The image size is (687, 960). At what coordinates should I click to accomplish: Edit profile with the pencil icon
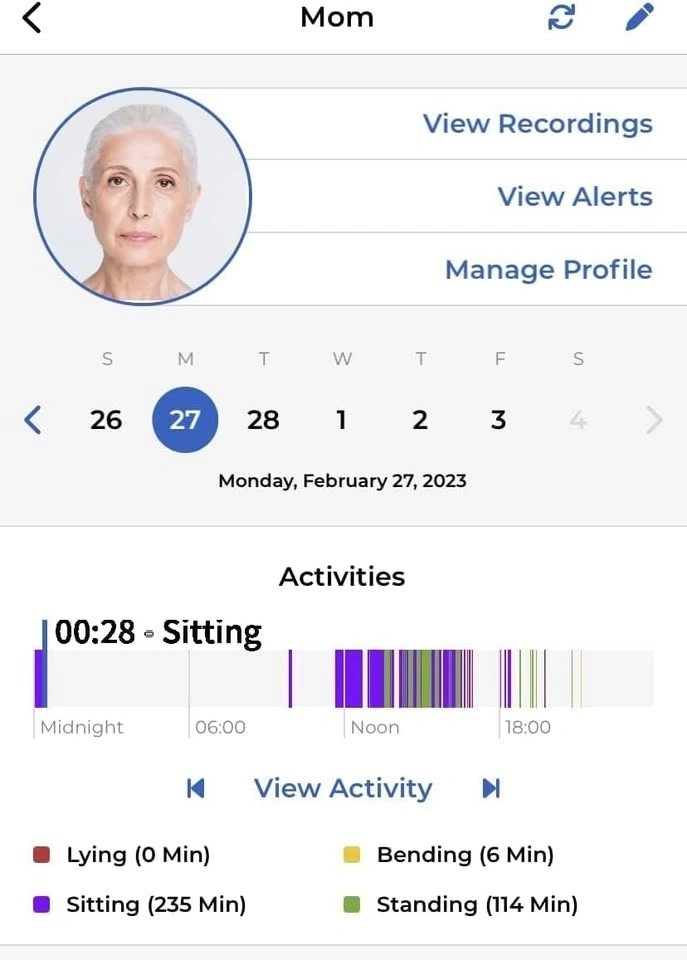(640, 18)
